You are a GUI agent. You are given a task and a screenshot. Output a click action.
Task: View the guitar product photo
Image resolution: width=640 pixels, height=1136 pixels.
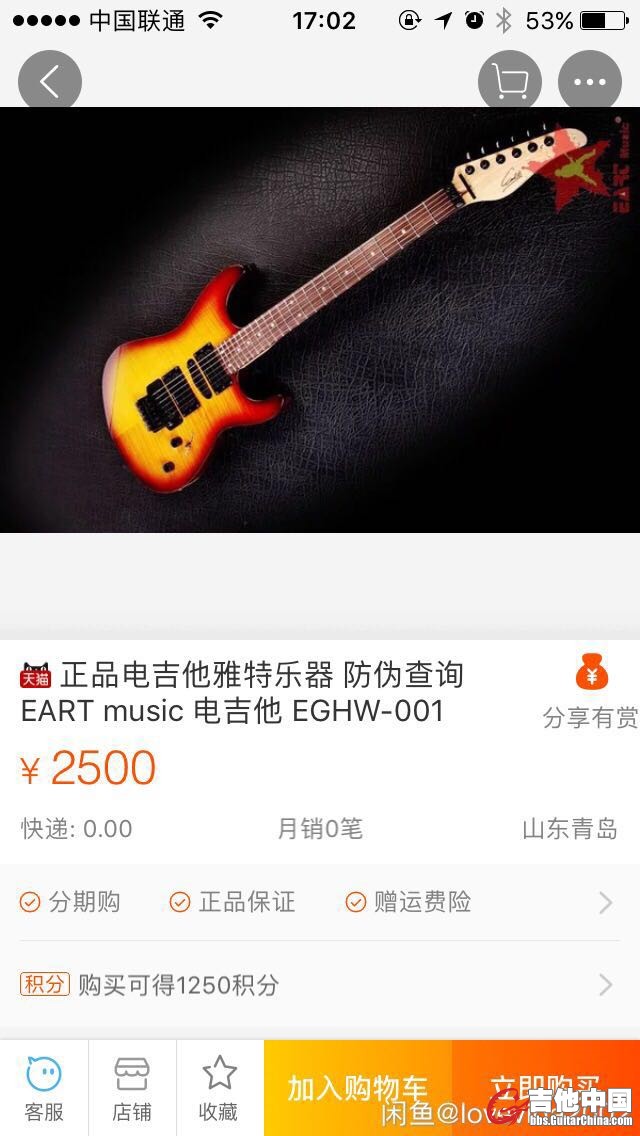[x=320, y=320]
